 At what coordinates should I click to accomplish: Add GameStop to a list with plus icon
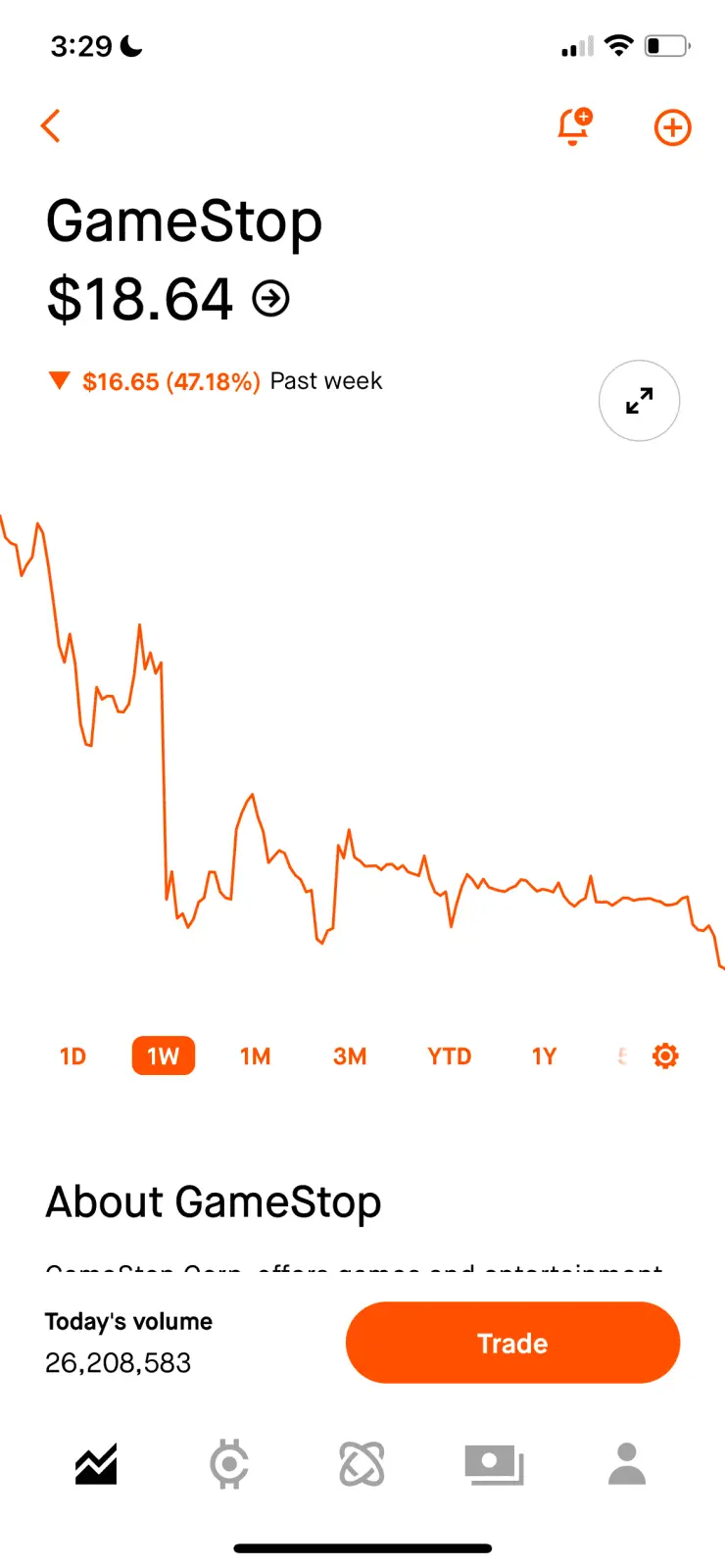point(672,127)
